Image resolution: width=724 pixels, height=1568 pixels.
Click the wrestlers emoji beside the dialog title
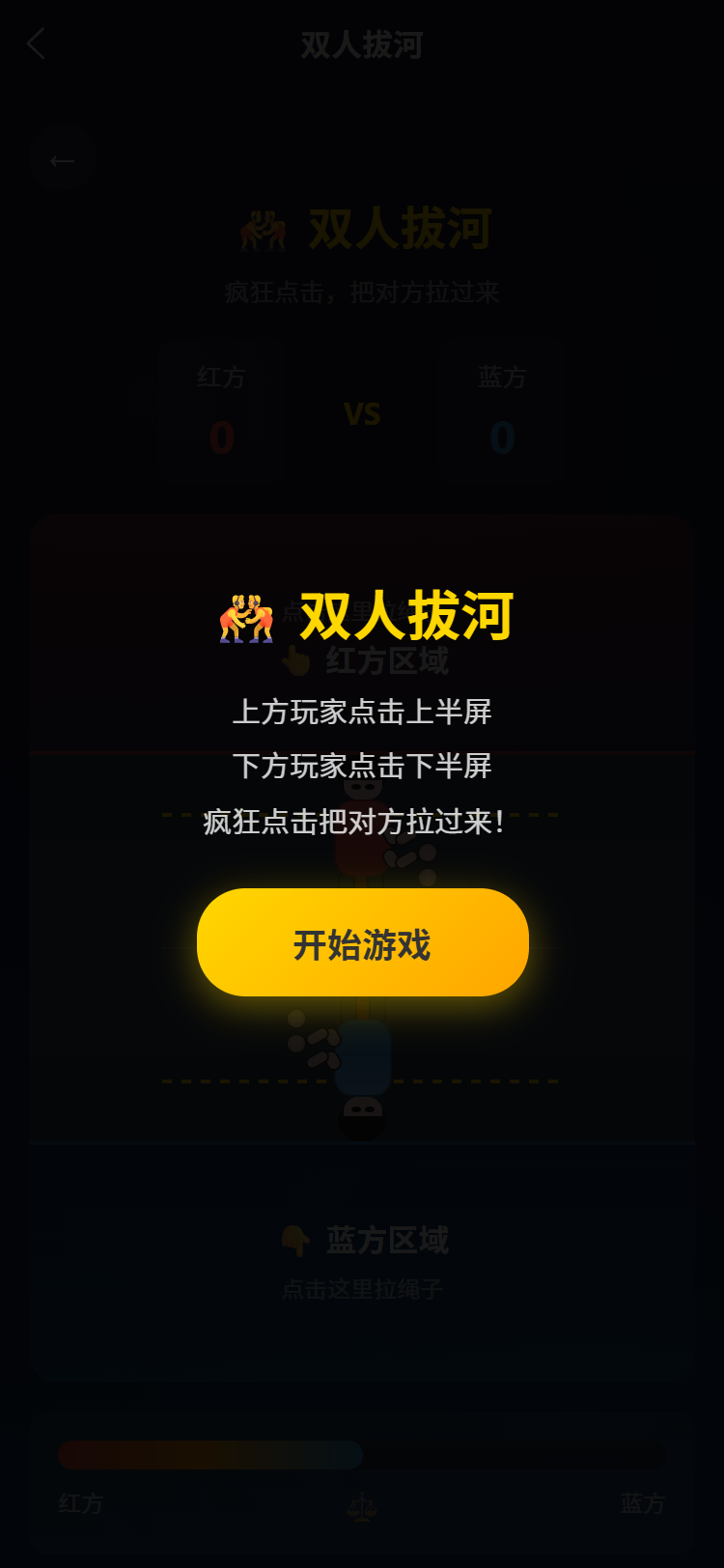(x=246, y=616)
